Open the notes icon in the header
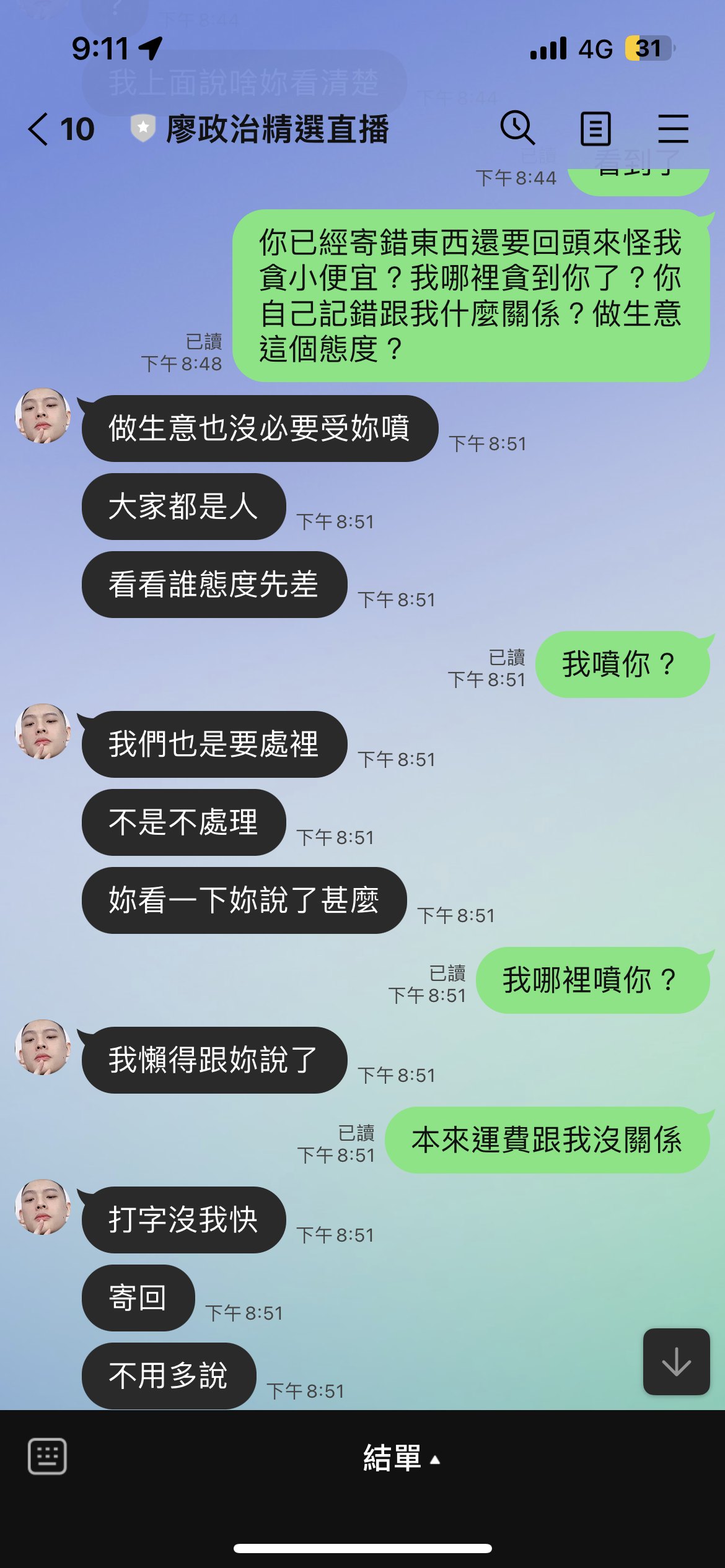725x1568 pixels. (x=595, y=129)
